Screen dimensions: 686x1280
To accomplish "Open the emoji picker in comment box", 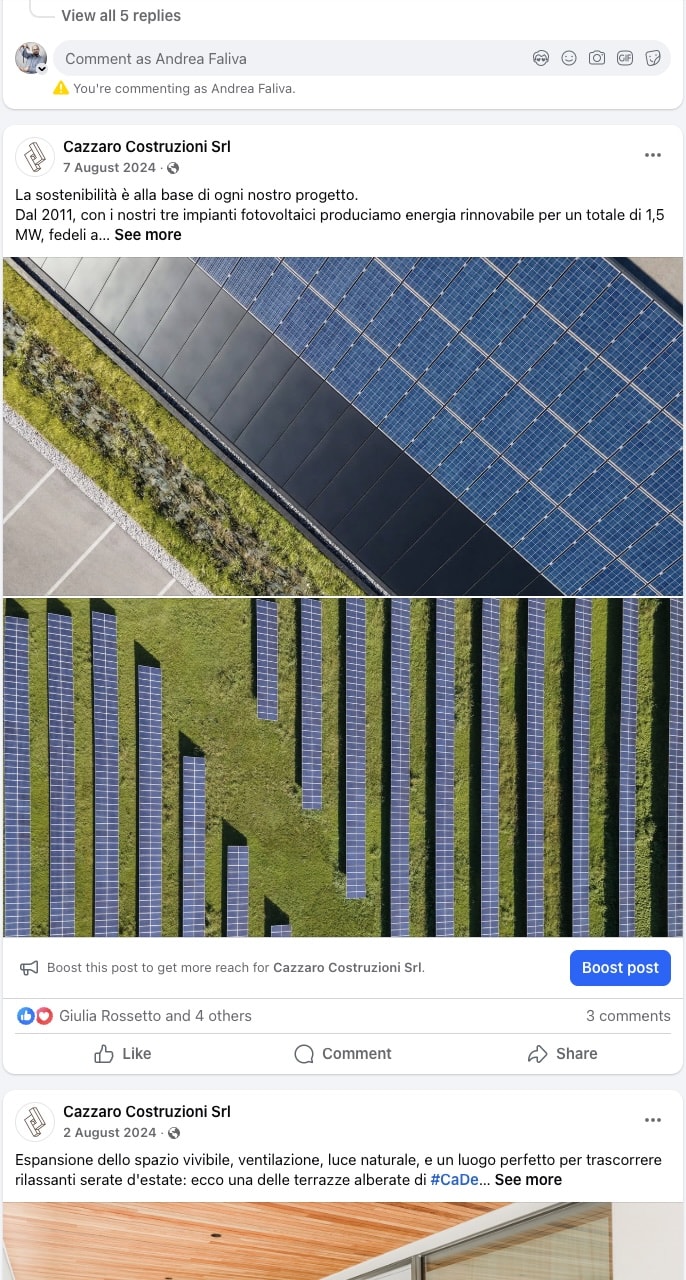I will click(569, 58).
